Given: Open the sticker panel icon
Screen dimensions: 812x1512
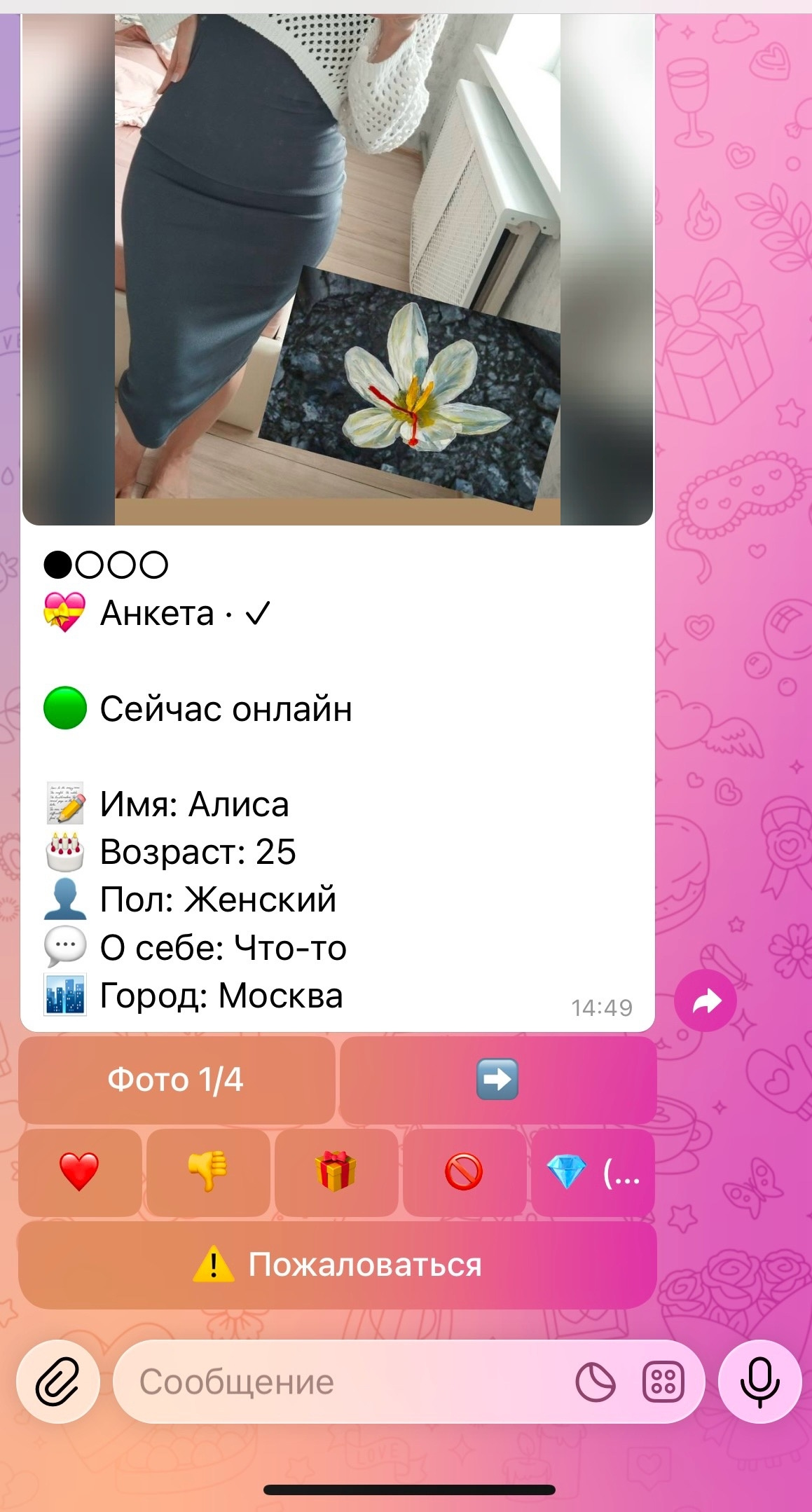Looking at the screenshot, I should pyautogui.click(x=595, y=1382).
